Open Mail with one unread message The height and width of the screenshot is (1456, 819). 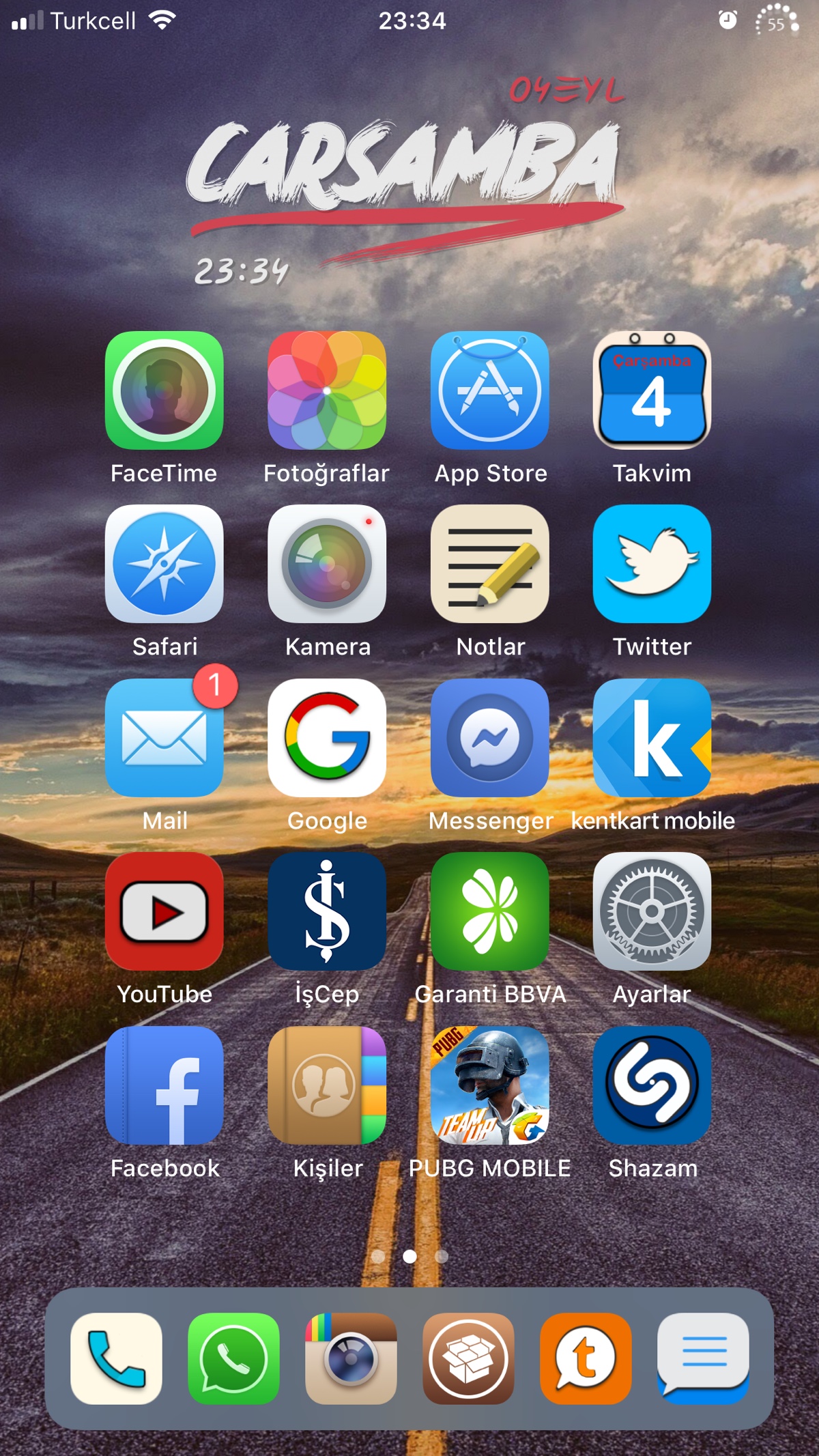coord(164,738)
